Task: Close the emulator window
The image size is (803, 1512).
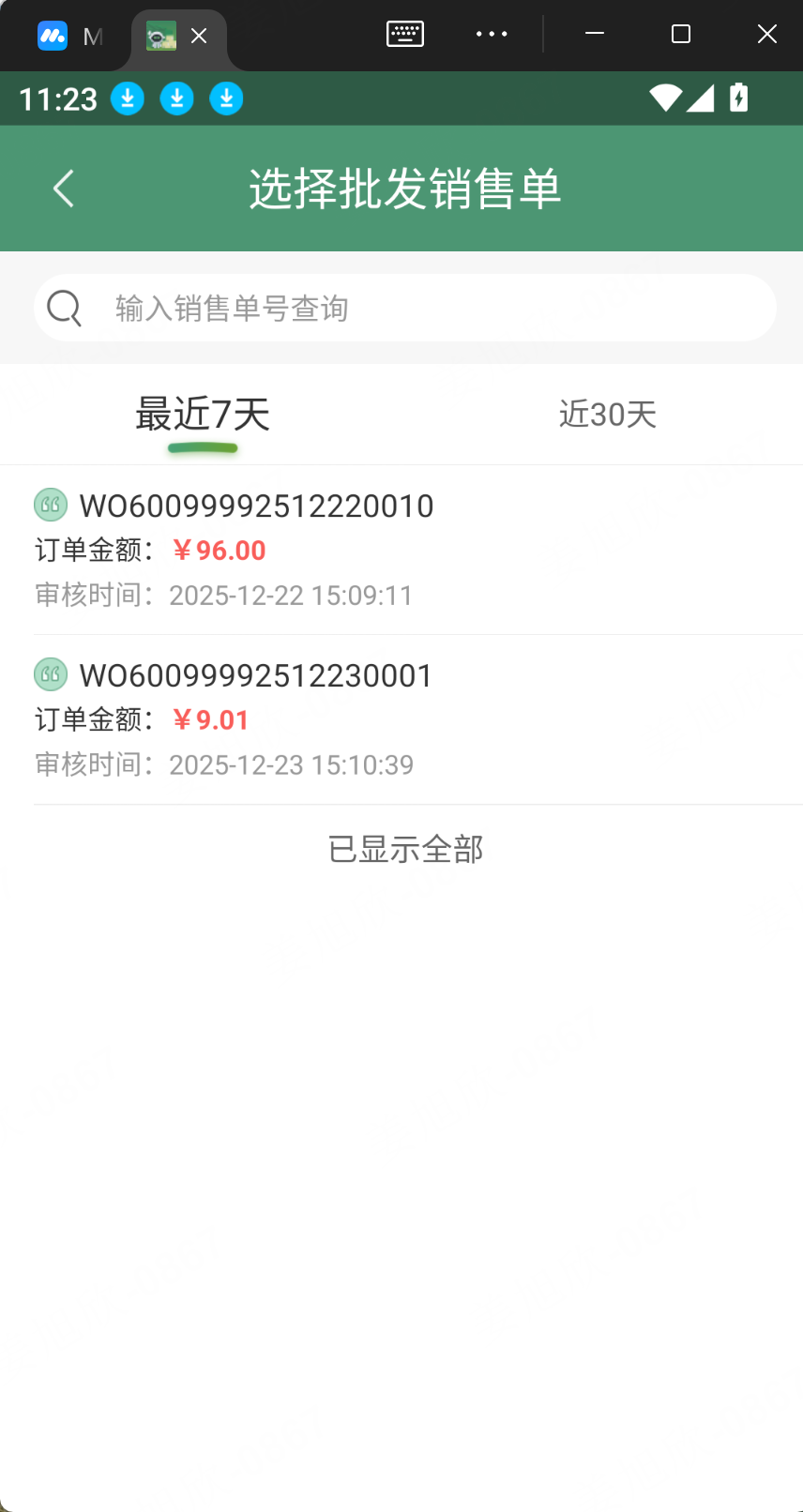Action: [x=766, y=35]
